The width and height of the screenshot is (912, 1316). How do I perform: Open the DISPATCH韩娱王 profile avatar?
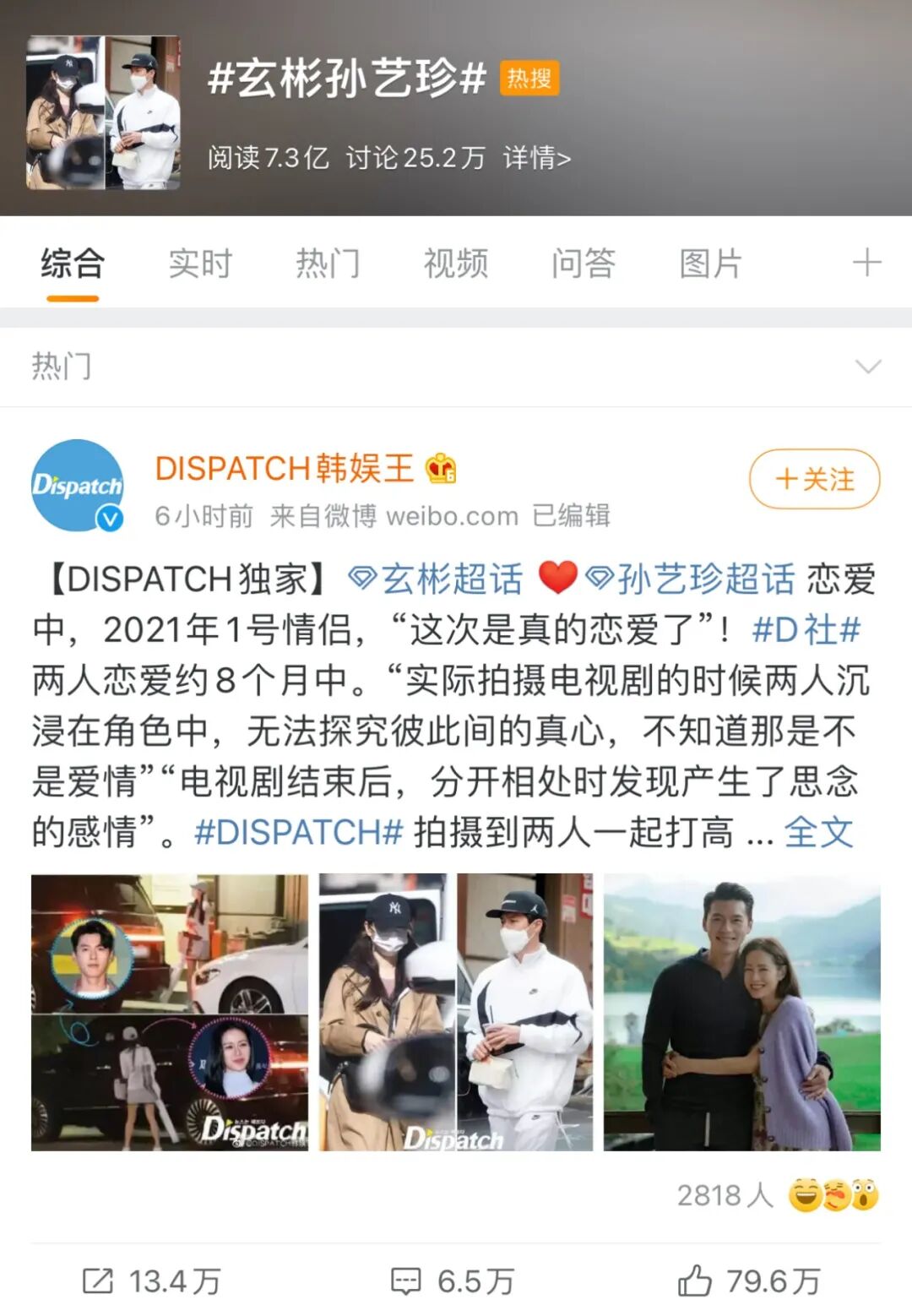tap(78, 486)
